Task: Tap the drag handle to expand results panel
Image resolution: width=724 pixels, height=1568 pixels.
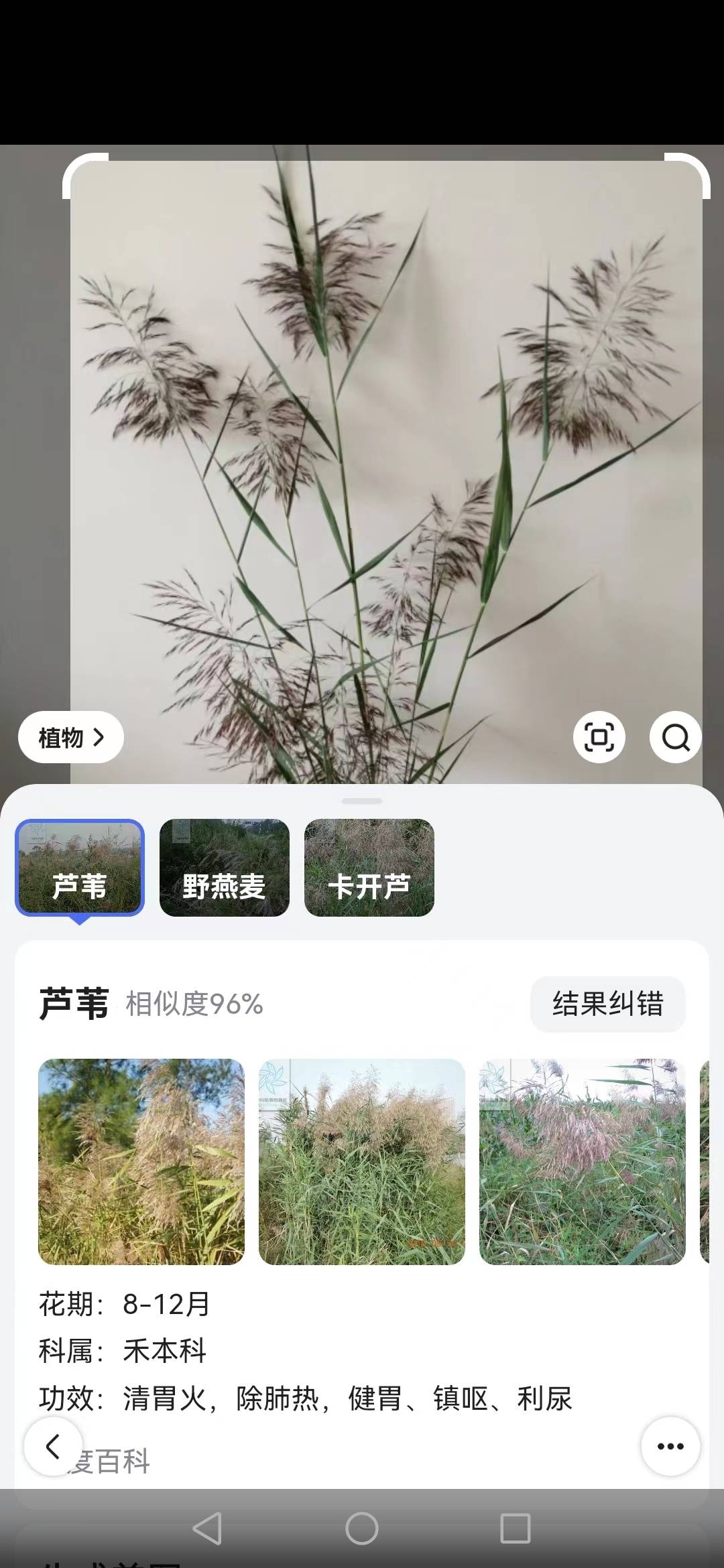Action: (362, 799)
